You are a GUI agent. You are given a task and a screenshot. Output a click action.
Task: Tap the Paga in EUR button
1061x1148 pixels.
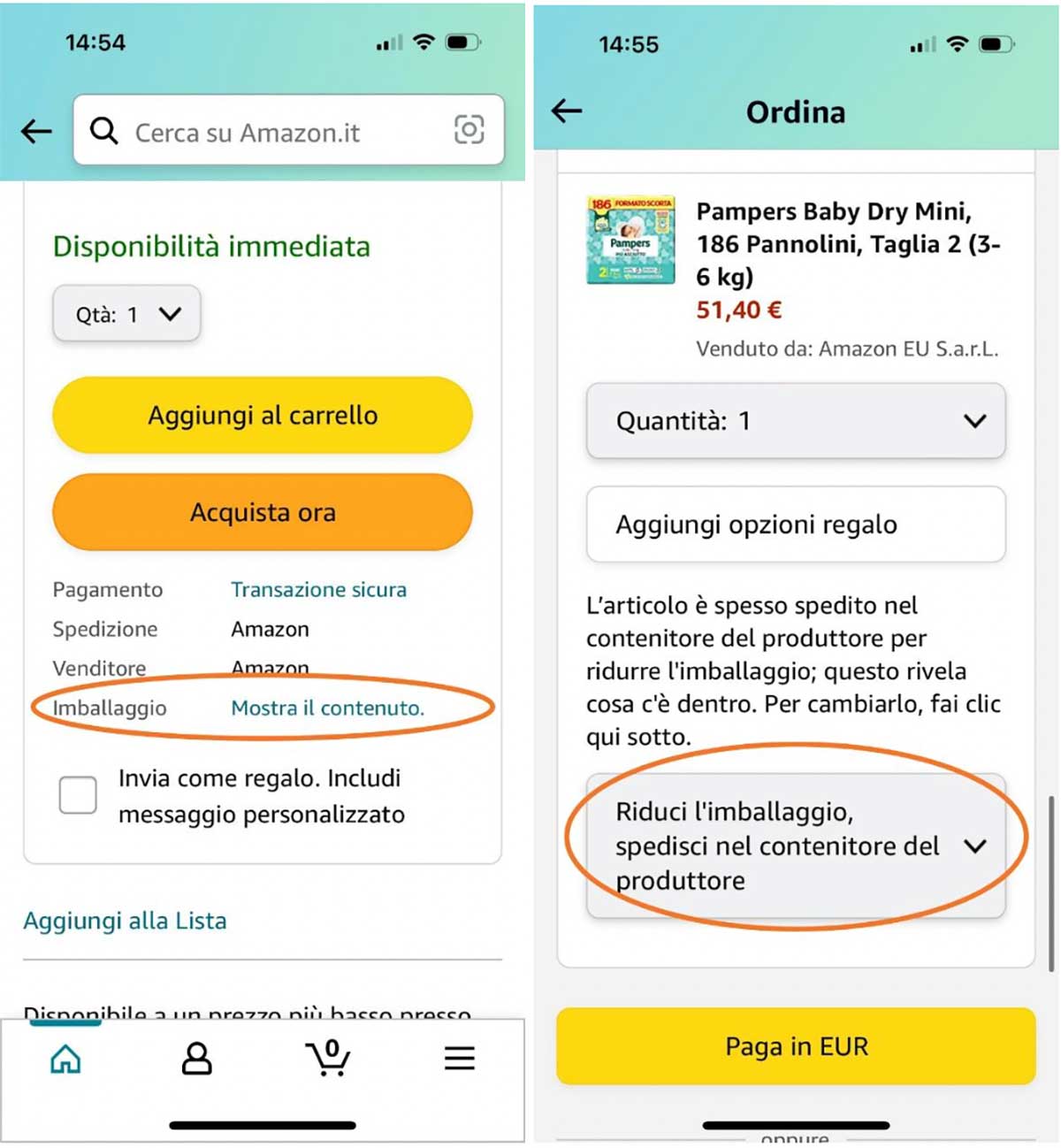click(796, 1047)
